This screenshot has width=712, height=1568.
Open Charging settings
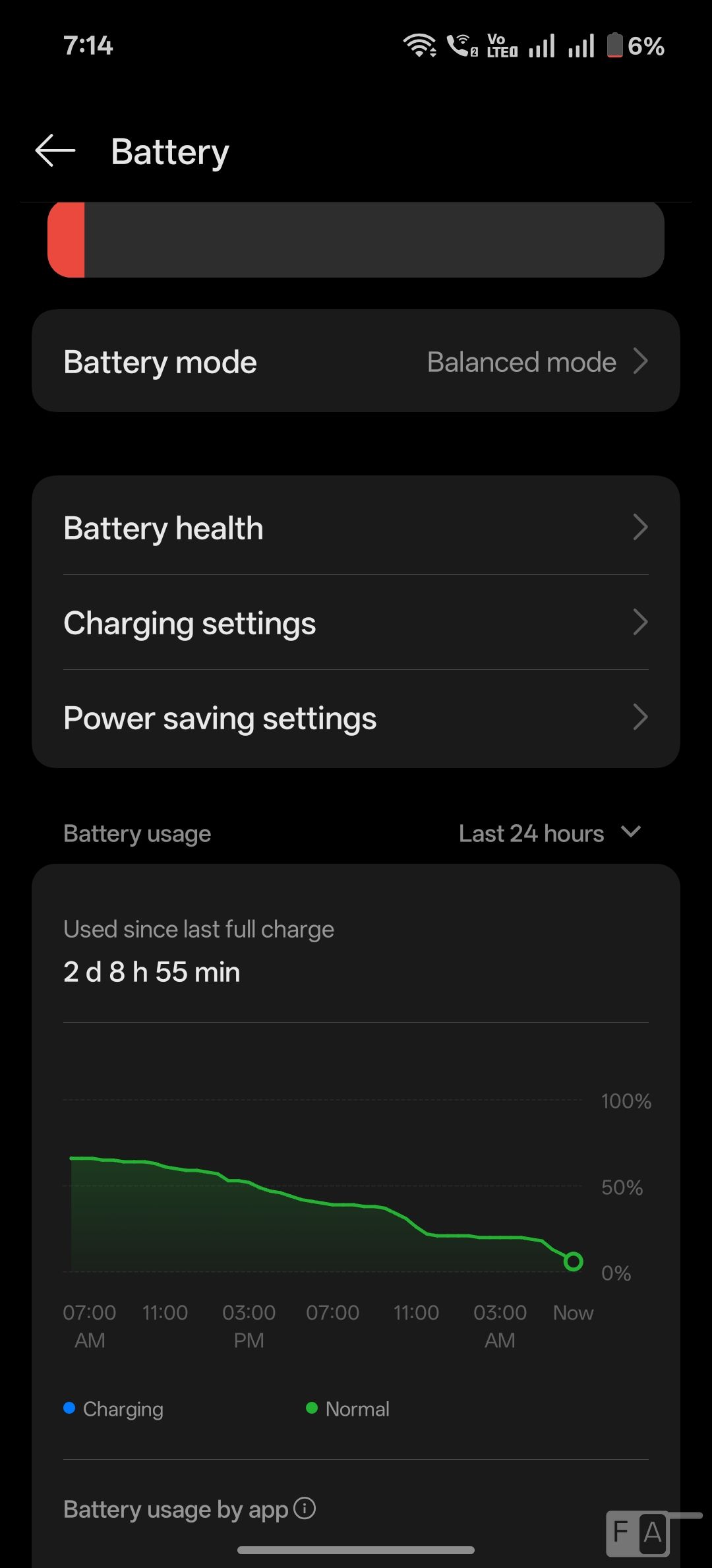pyautogui.click(x=356, y=622)
